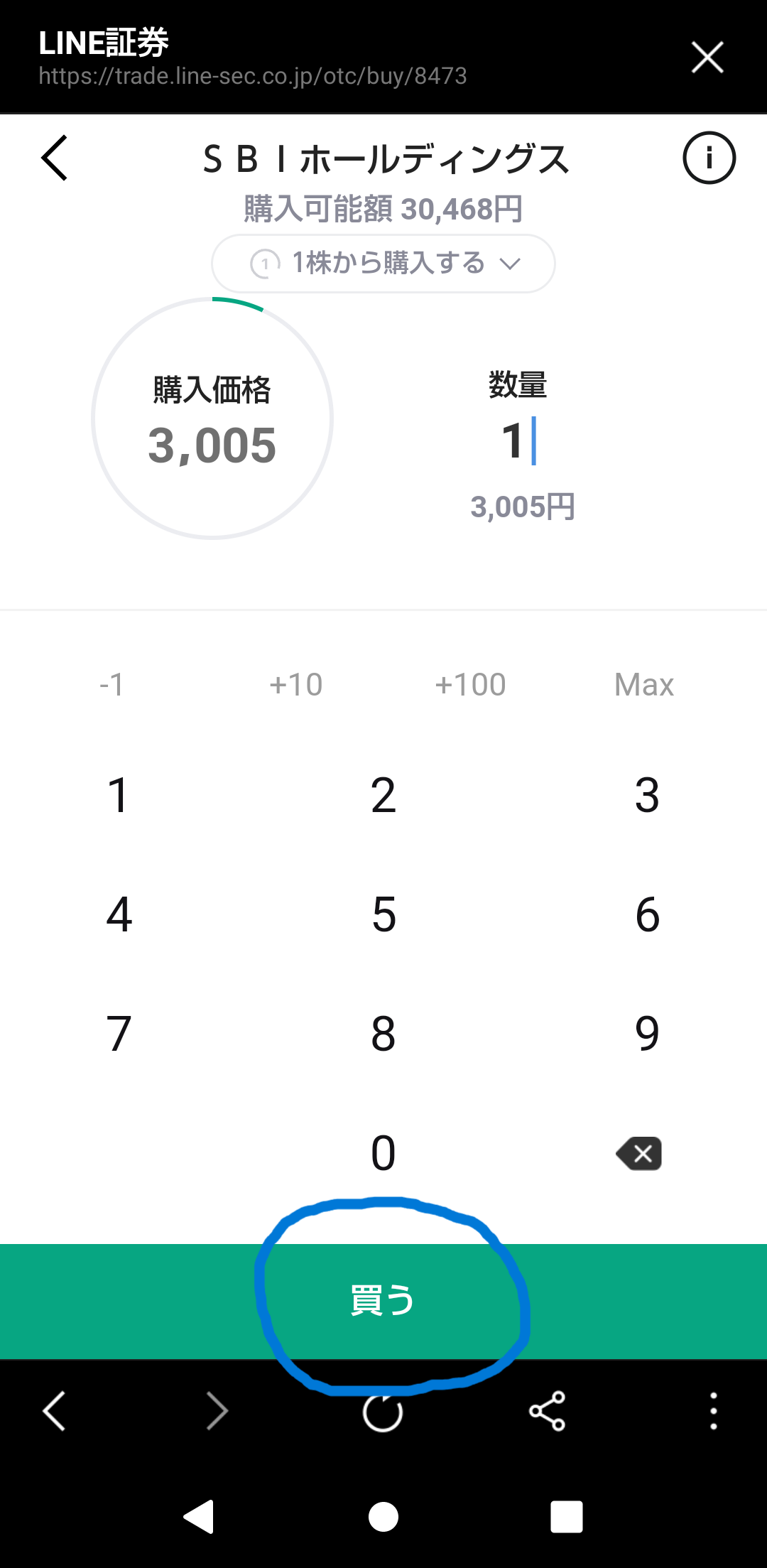Viewport: 767px width, 1568px height.
Task: Expand the 1株から購入する dropdown
Action: [383, 264]
